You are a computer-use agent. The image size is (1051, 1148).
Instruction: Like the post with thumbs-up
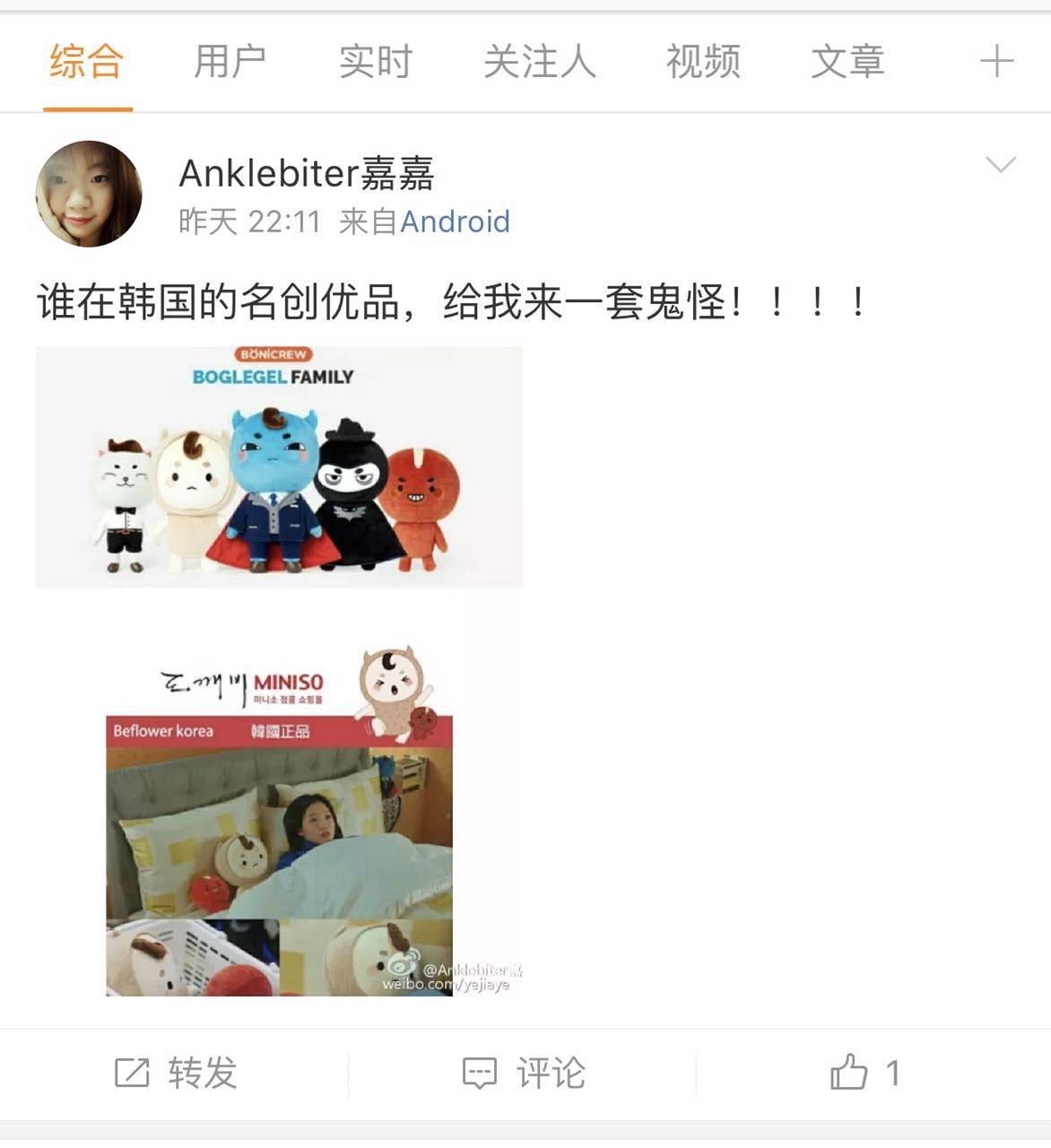click(864, 1073)
